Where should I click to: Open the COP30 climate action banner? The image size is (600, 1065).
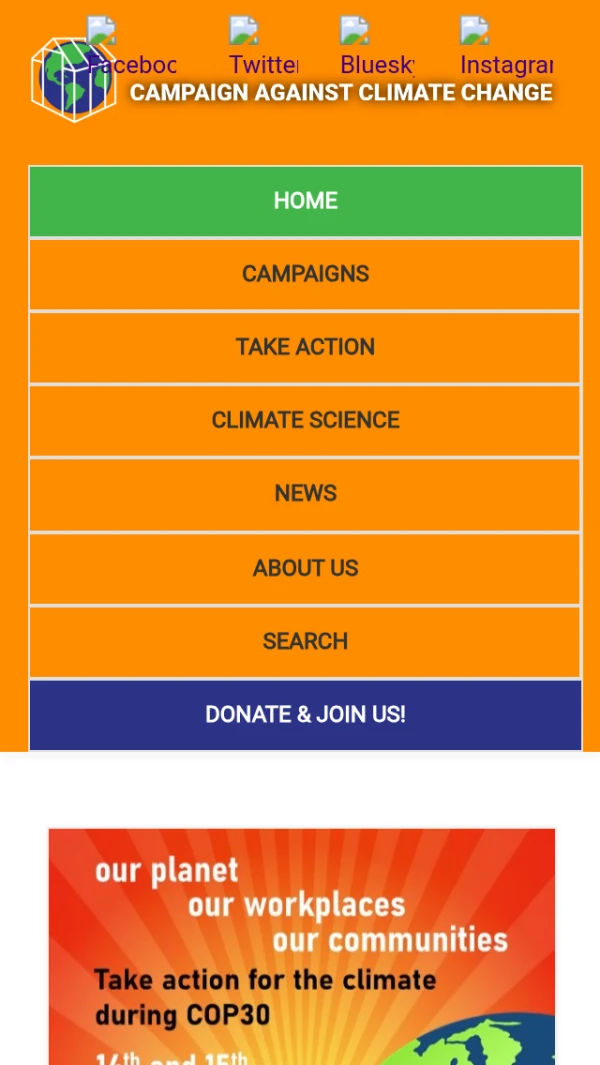pyautogui.click(x=301, y=945)
